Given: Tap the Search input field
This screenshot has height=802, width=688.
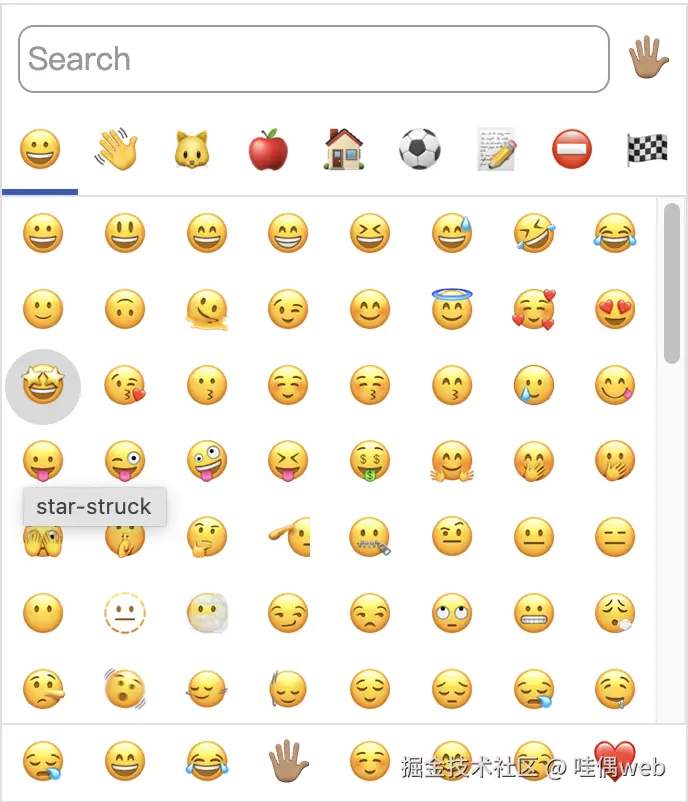Looking at the screenshot, I should [313, 59].
